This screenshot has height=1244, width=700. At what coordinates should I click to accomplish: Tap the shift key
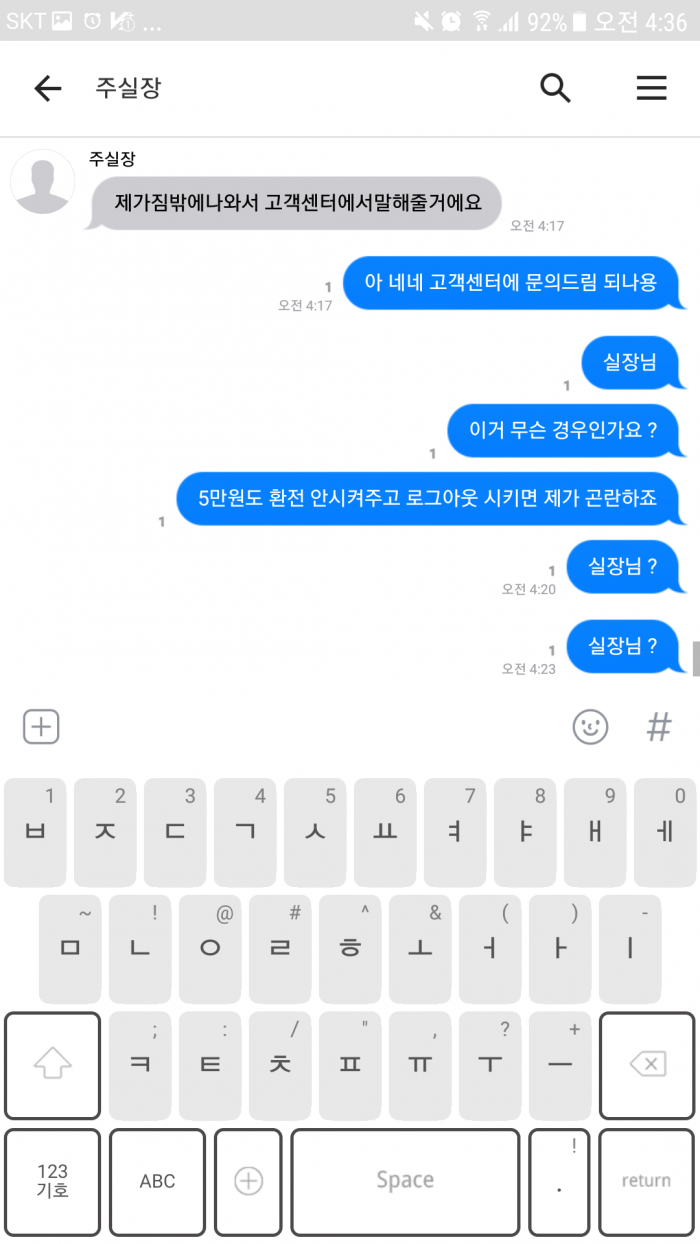click(x=52, y=1066)
